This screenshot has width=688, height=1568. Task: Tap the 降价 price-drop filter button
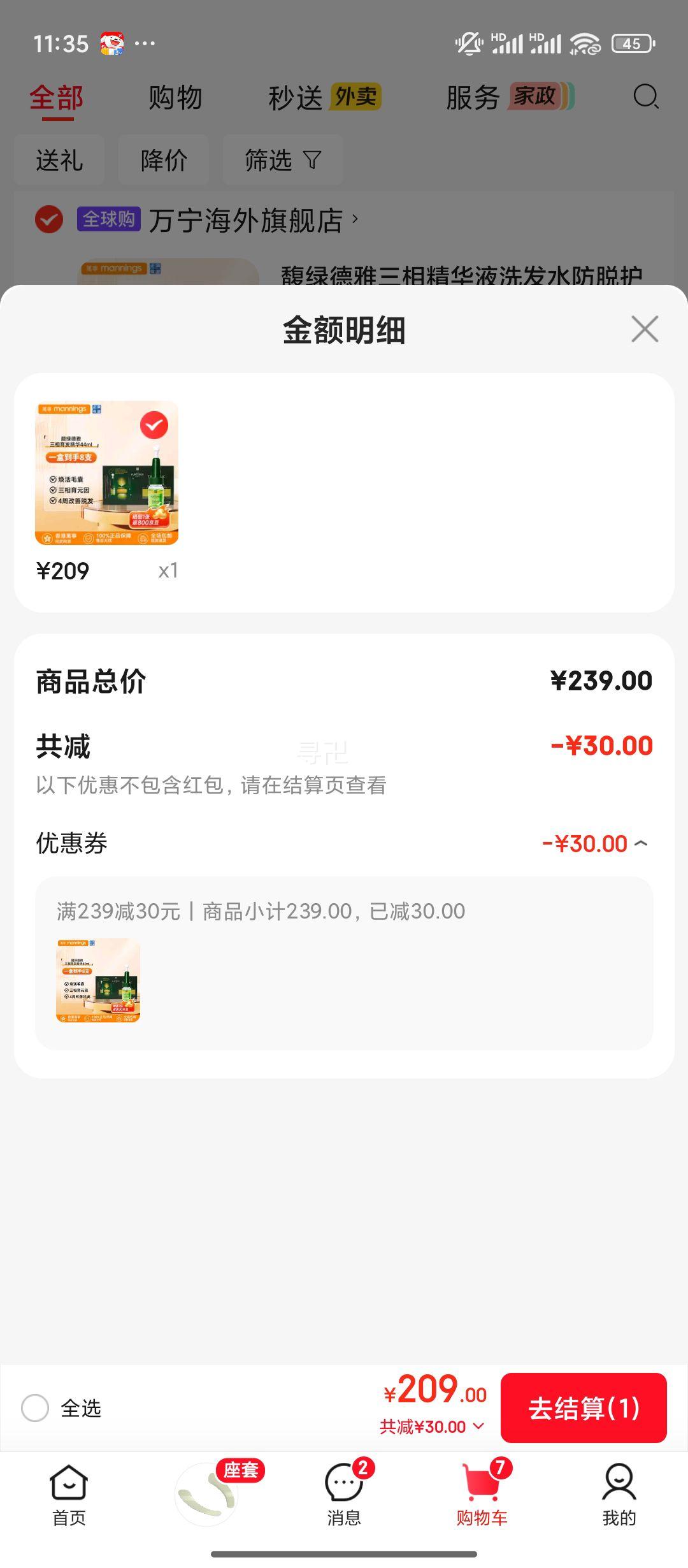click(x=164, y=160)
